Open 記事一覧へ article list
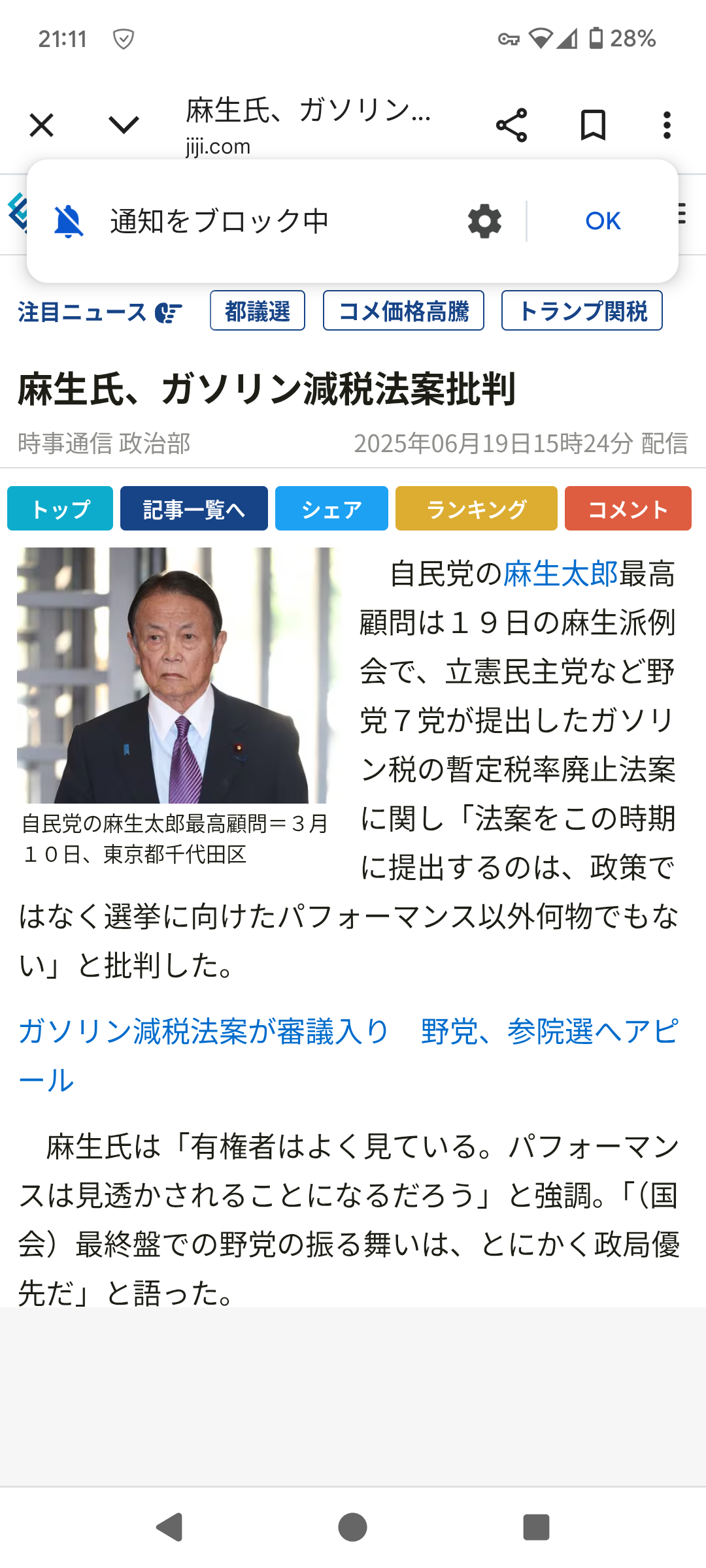This screenshot has height=1568, width=706. coord(193,509)
